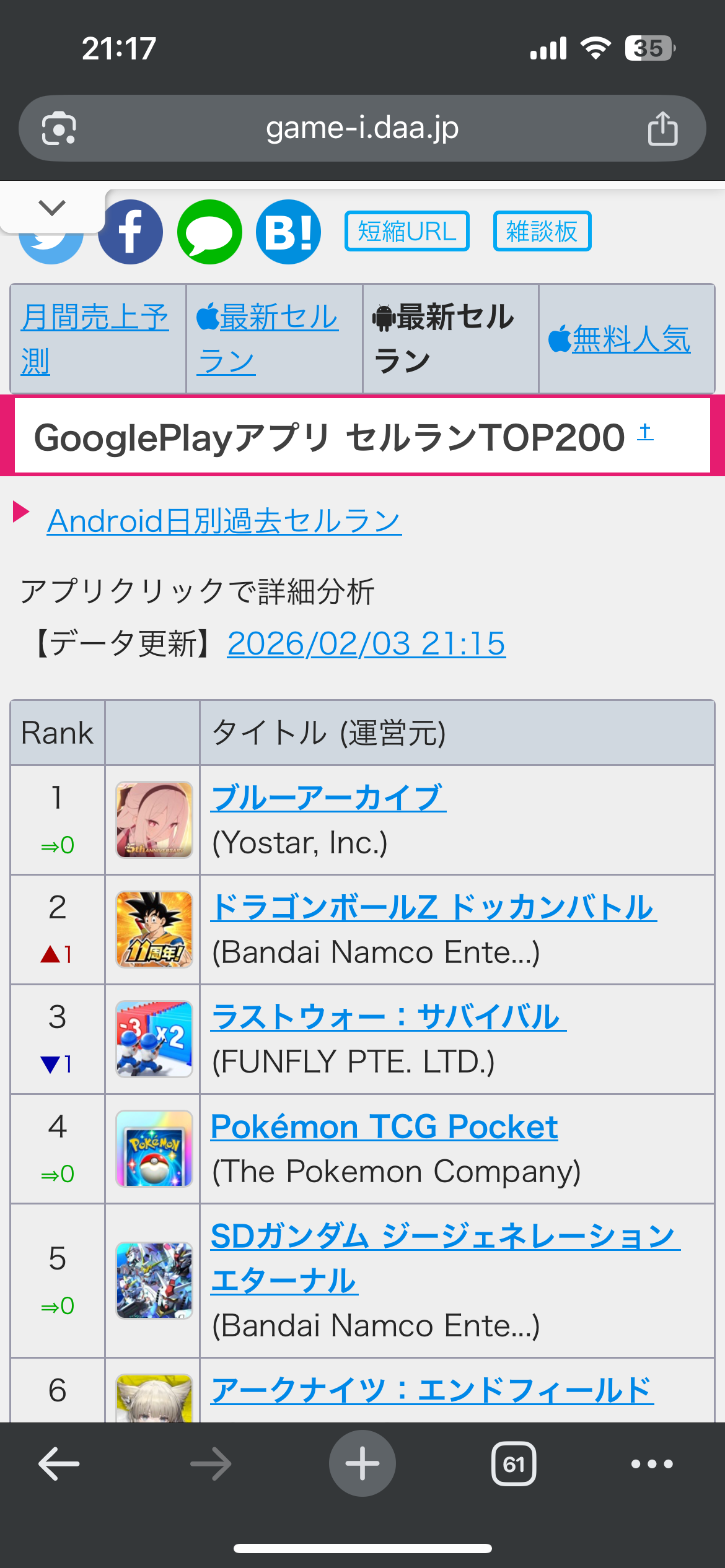Open the ラストウォー:サバイバル entry
Viewport: 725px width, 1568px height.
[388, 1017]
